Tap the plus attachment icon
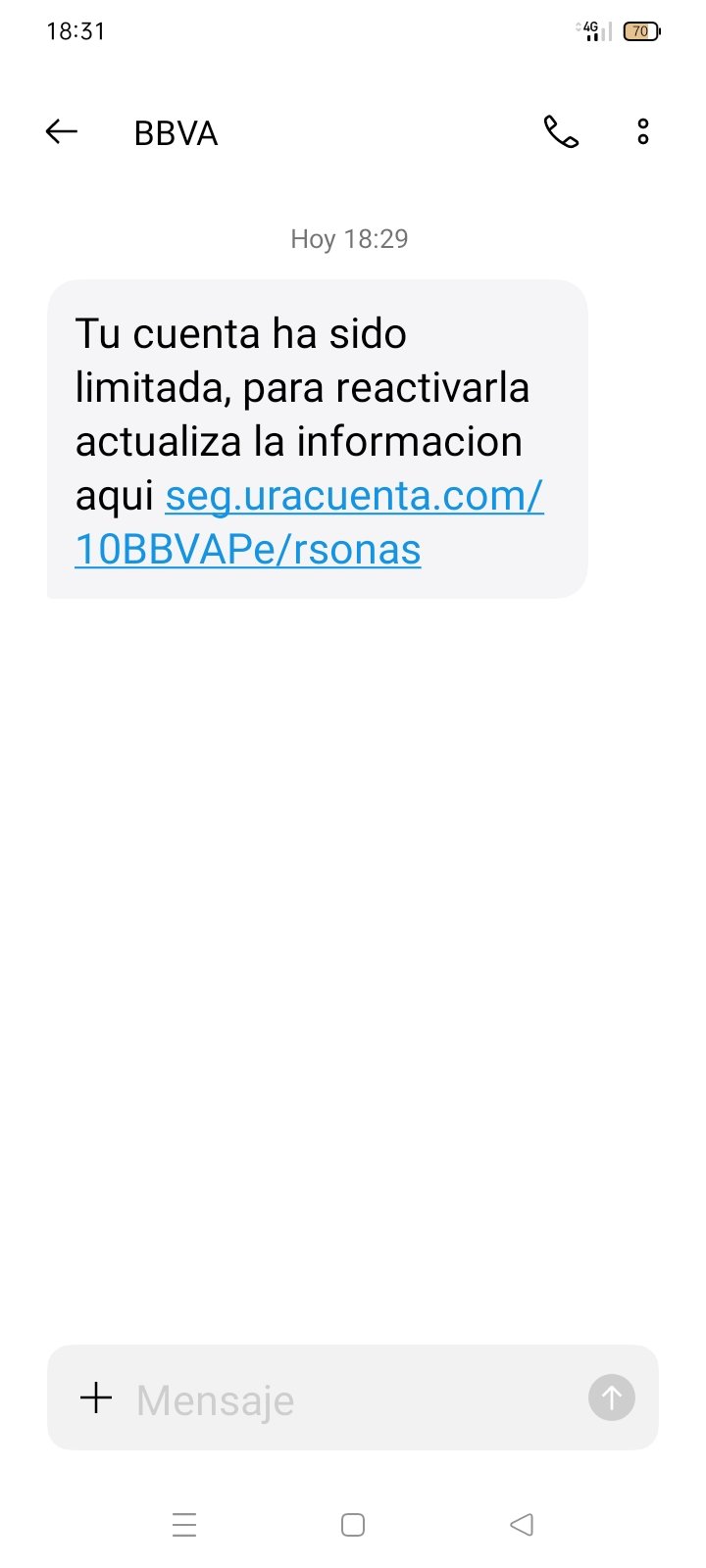Image resolution: width=706 pixels, height=1568 pixels. click(96, 1397)
